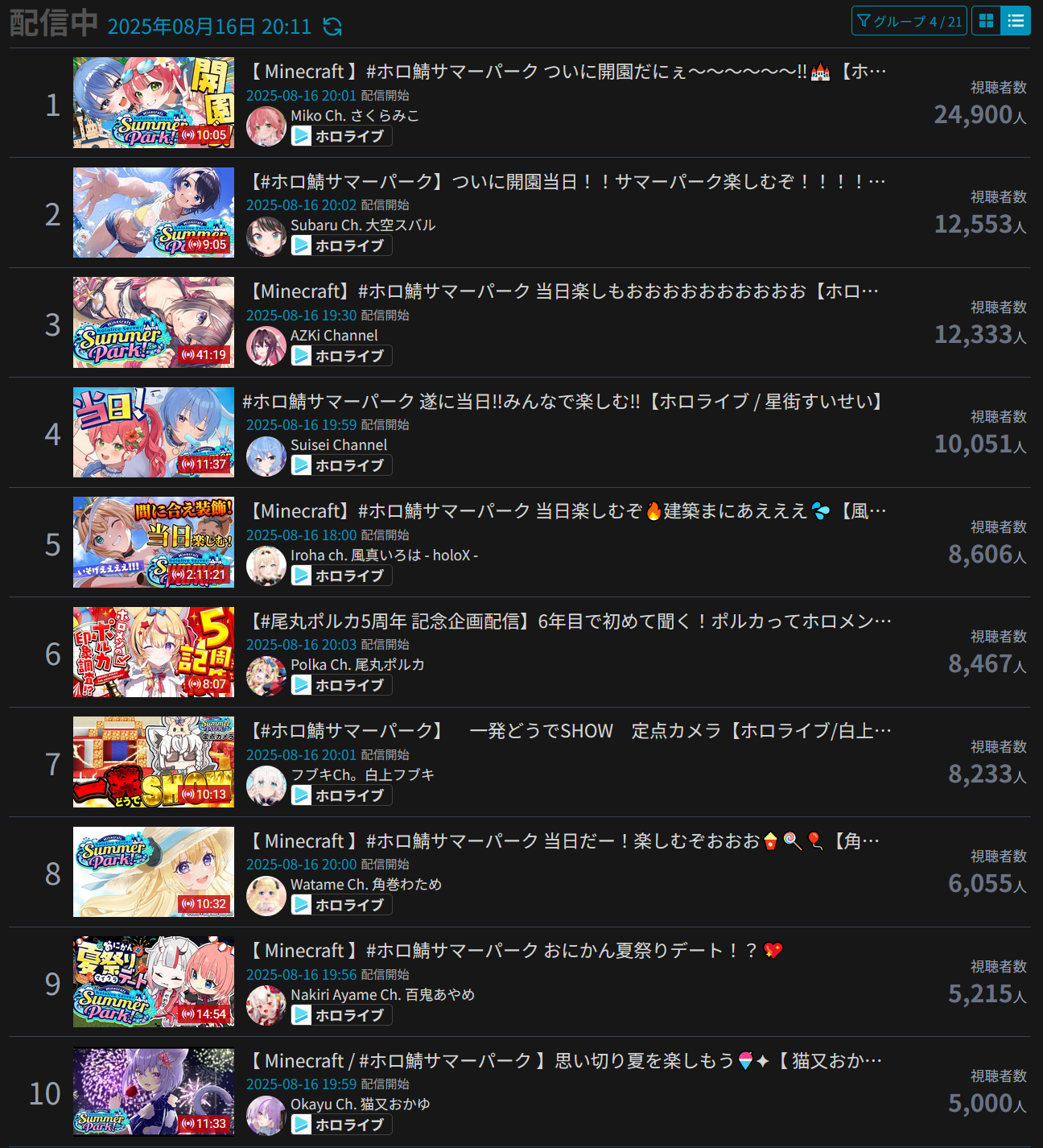
Task: Open Subaru Ch. 大空スバル channel avatar
Action: pyautogui.click(x=266, y=236)
